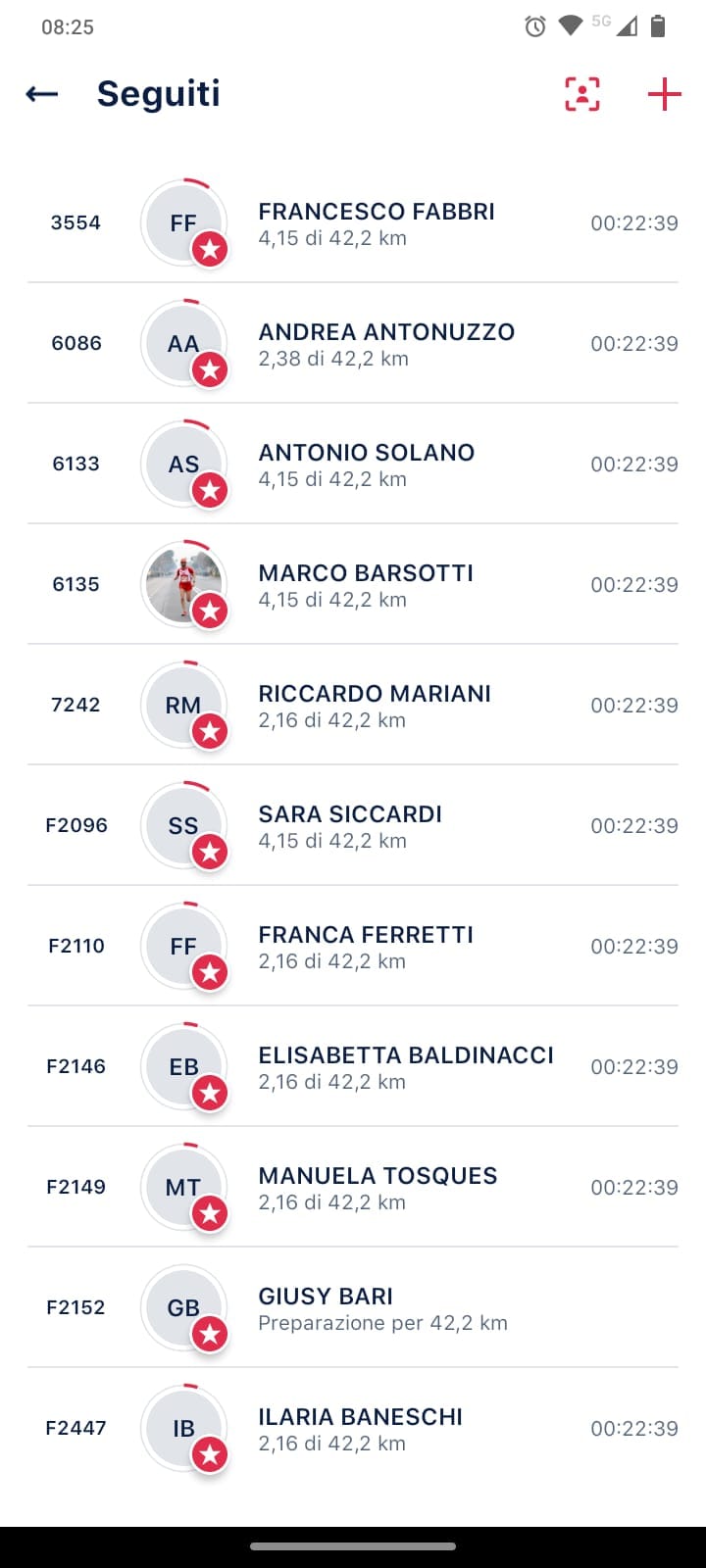Open Francesco Fabbri's tracking row
Viewport: 706px width, 1568px height.
click(x=353, y=222)
